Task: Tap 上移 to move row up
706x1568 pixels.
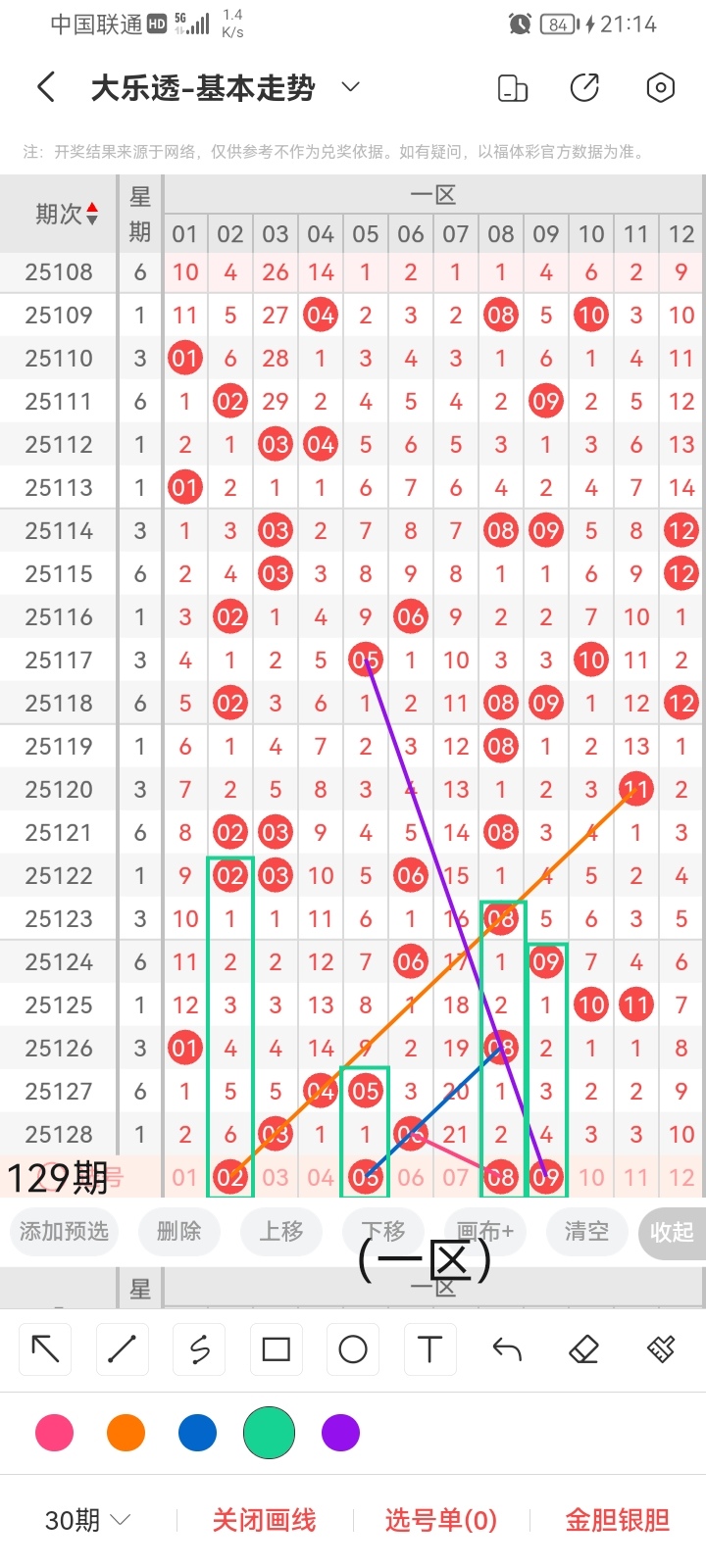Action: click(281, 1231)
